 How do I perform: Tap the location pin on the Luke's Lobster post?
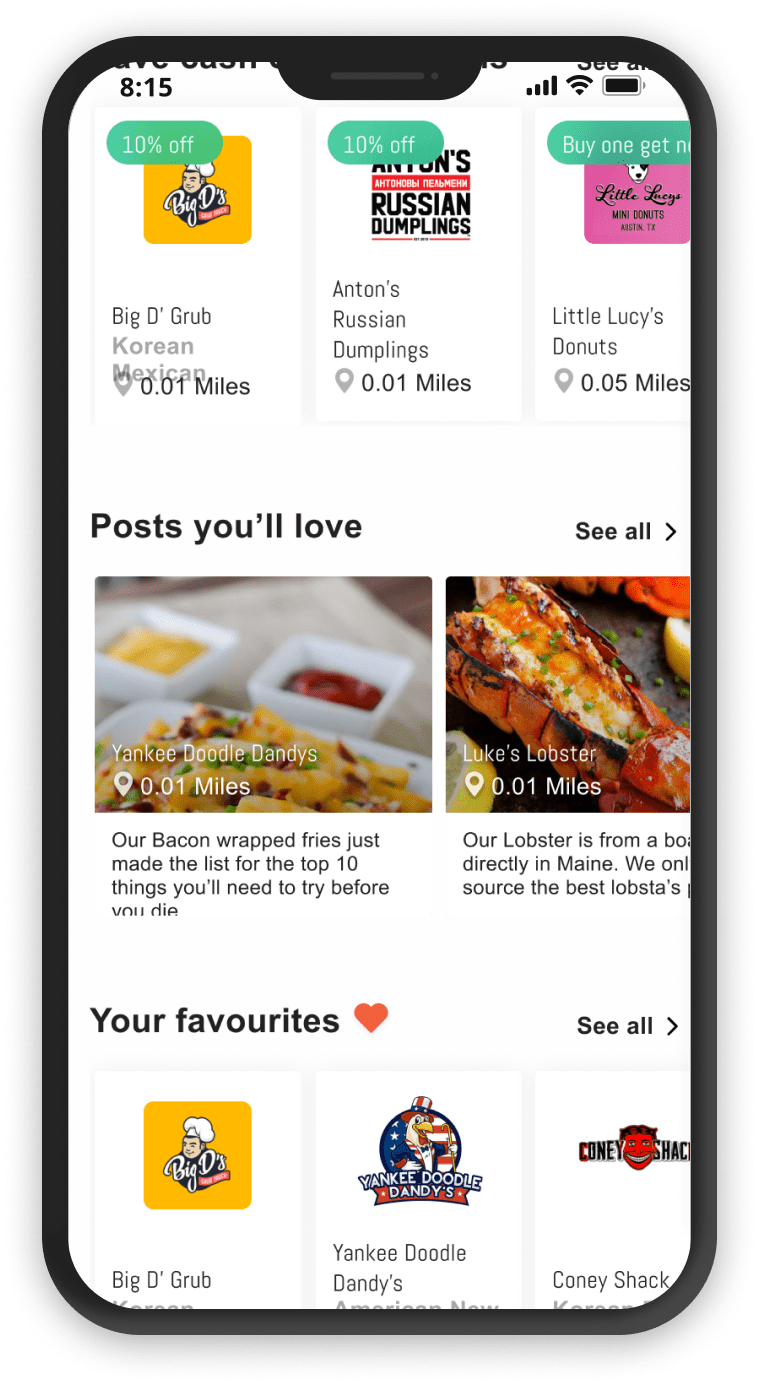pos(475,785)
